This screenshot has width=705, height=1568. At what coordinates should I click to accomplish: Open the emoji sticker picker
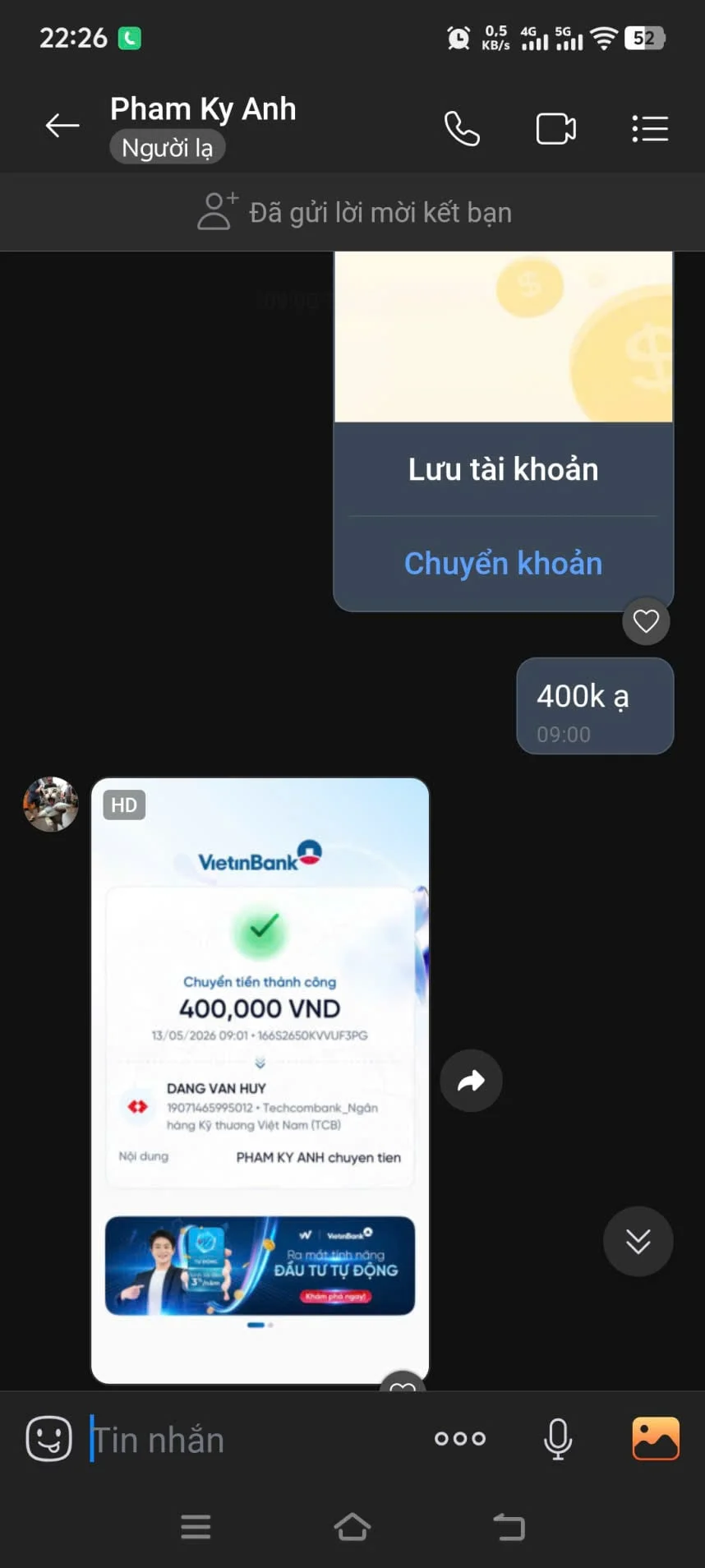(x=49, y=1438)
